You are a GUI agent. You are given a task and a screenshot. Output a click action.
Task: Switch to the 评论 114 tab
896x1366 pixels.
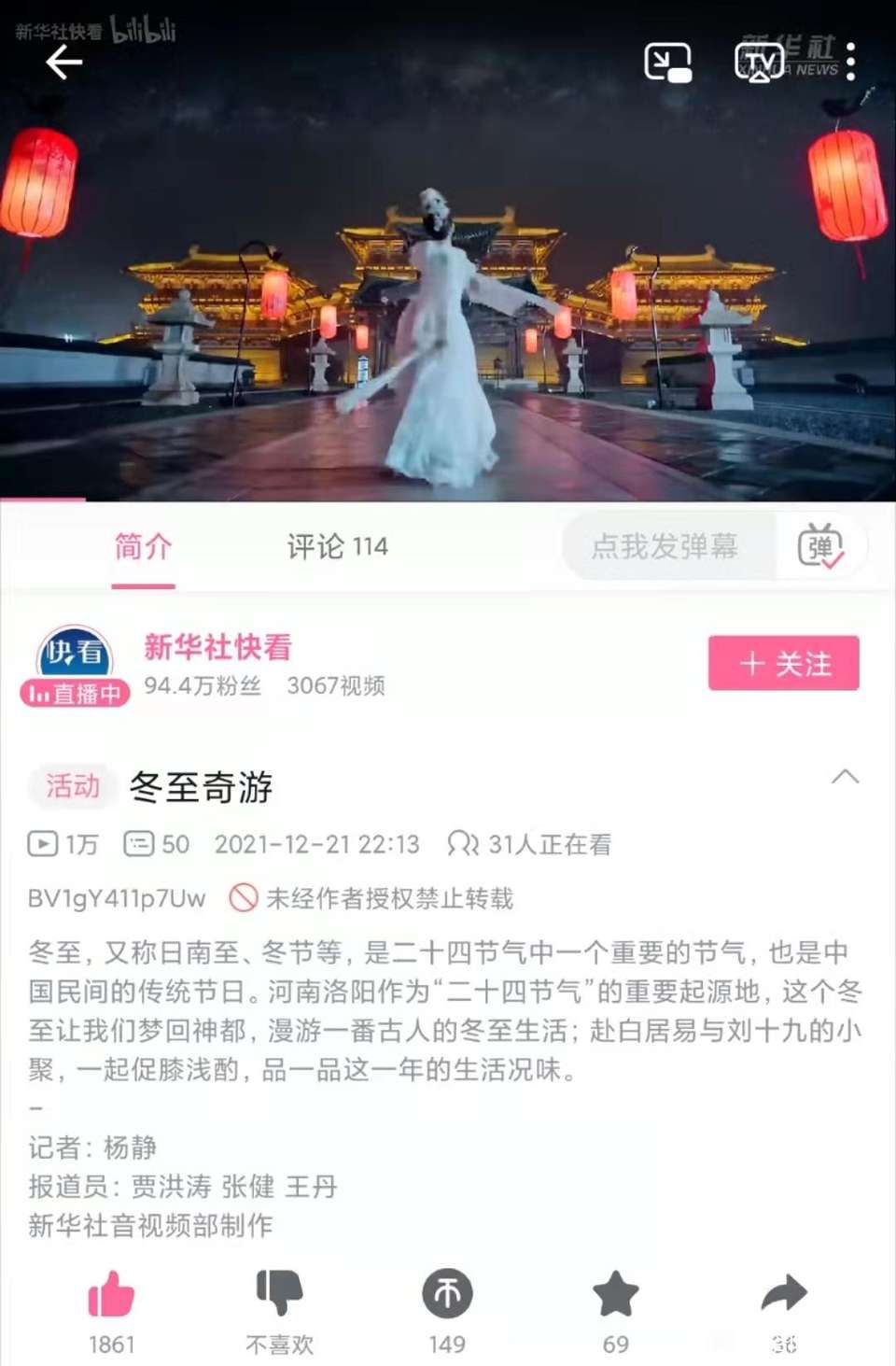click(x=337, y=546)
